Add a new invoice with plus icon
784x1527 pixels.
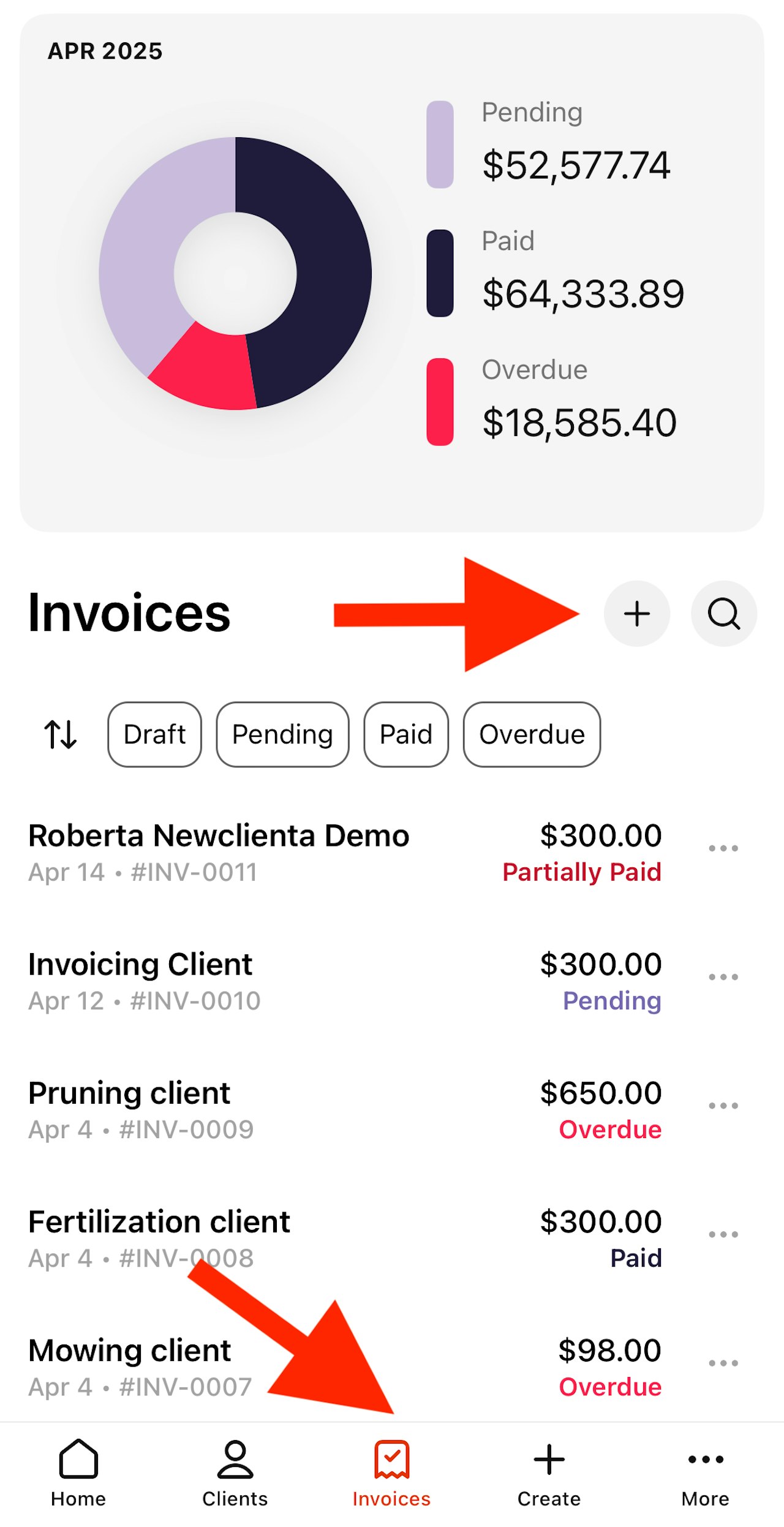coord(636,614)
